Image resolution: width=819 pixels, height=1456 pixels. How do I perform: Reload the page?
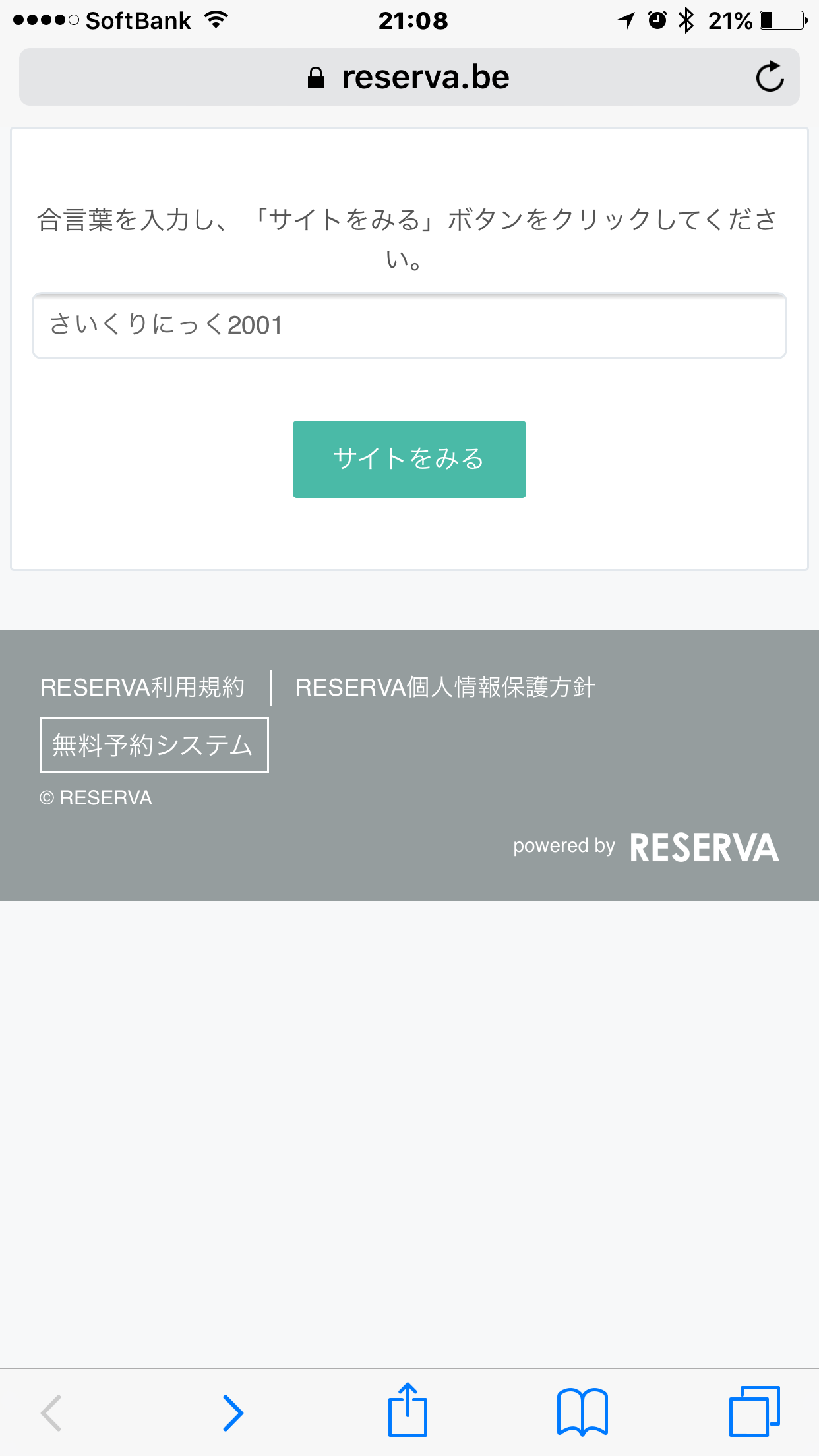[x=769, y=77]
